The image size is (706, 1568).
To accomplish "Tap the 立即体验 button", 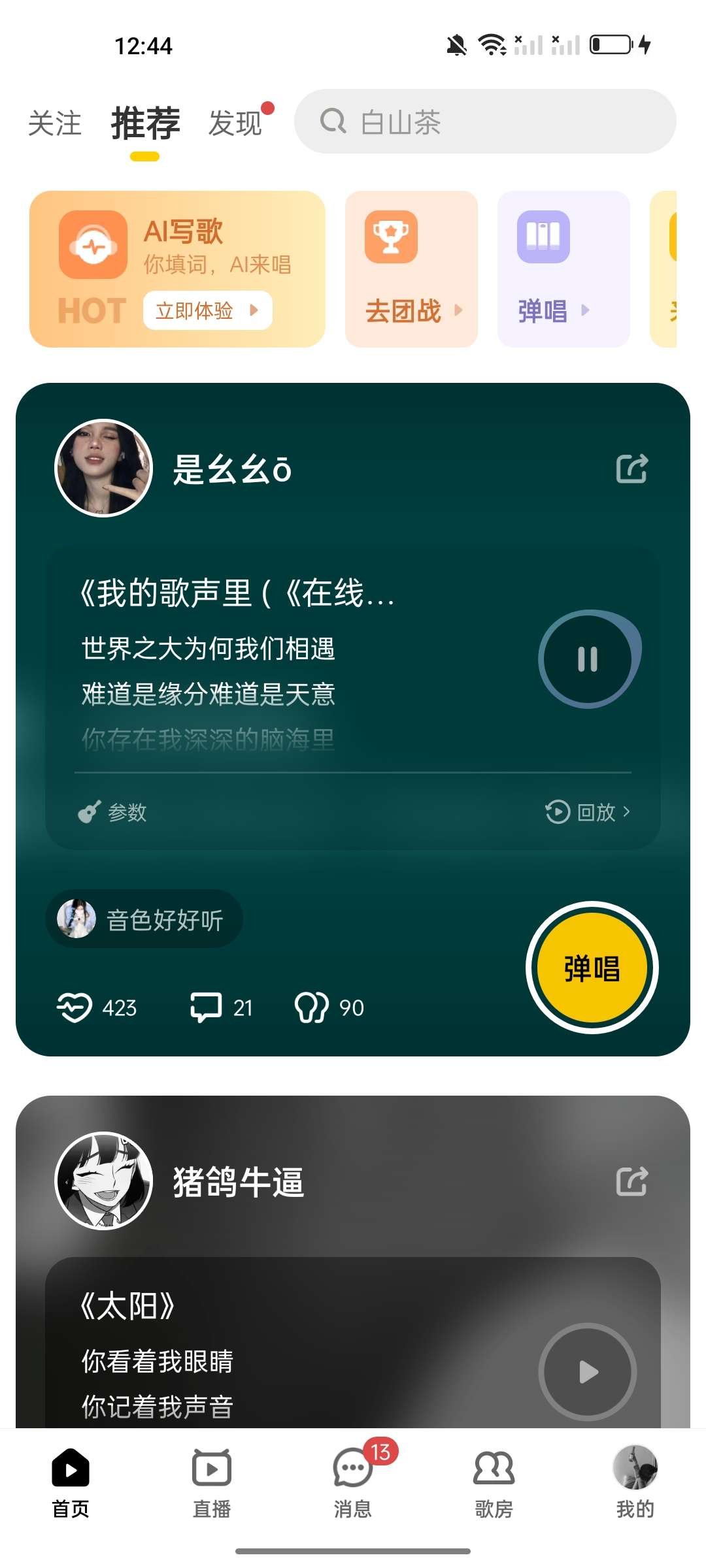I will coord(207,311).
